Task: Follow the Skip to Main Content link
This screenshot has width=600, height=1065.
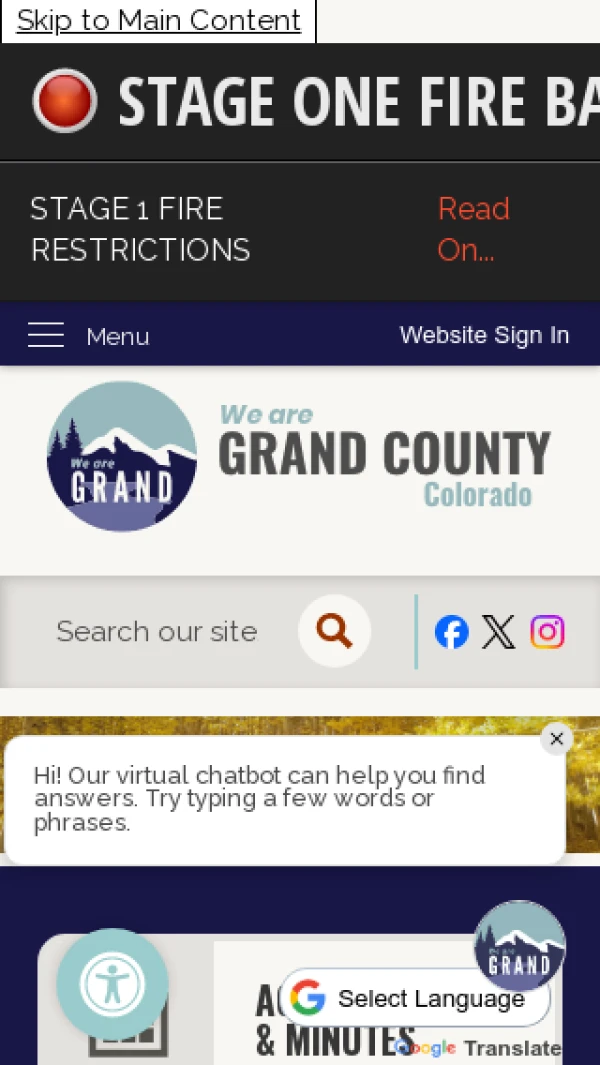Action: click(x=158, y=20)
